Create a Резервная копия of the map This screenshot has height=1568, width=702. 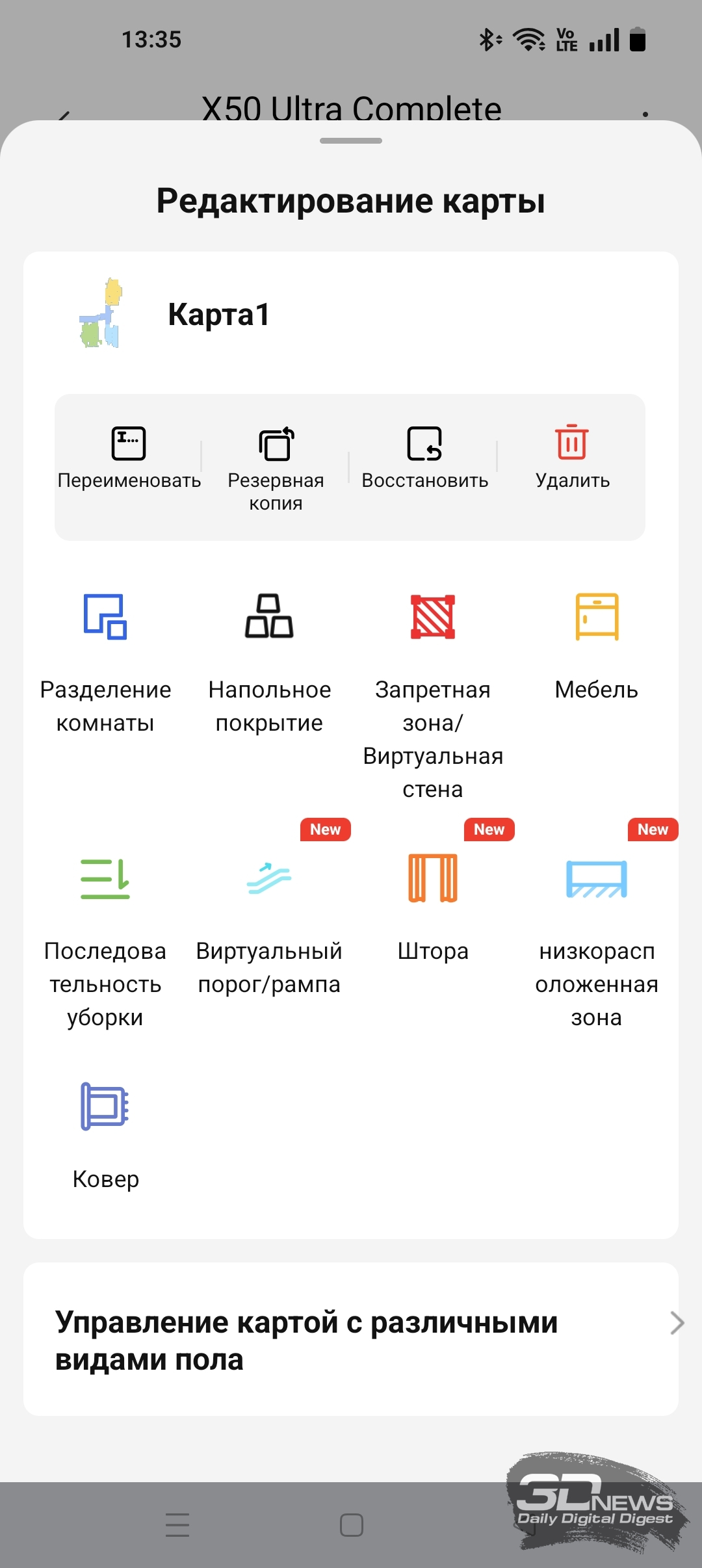pos(276,469)
